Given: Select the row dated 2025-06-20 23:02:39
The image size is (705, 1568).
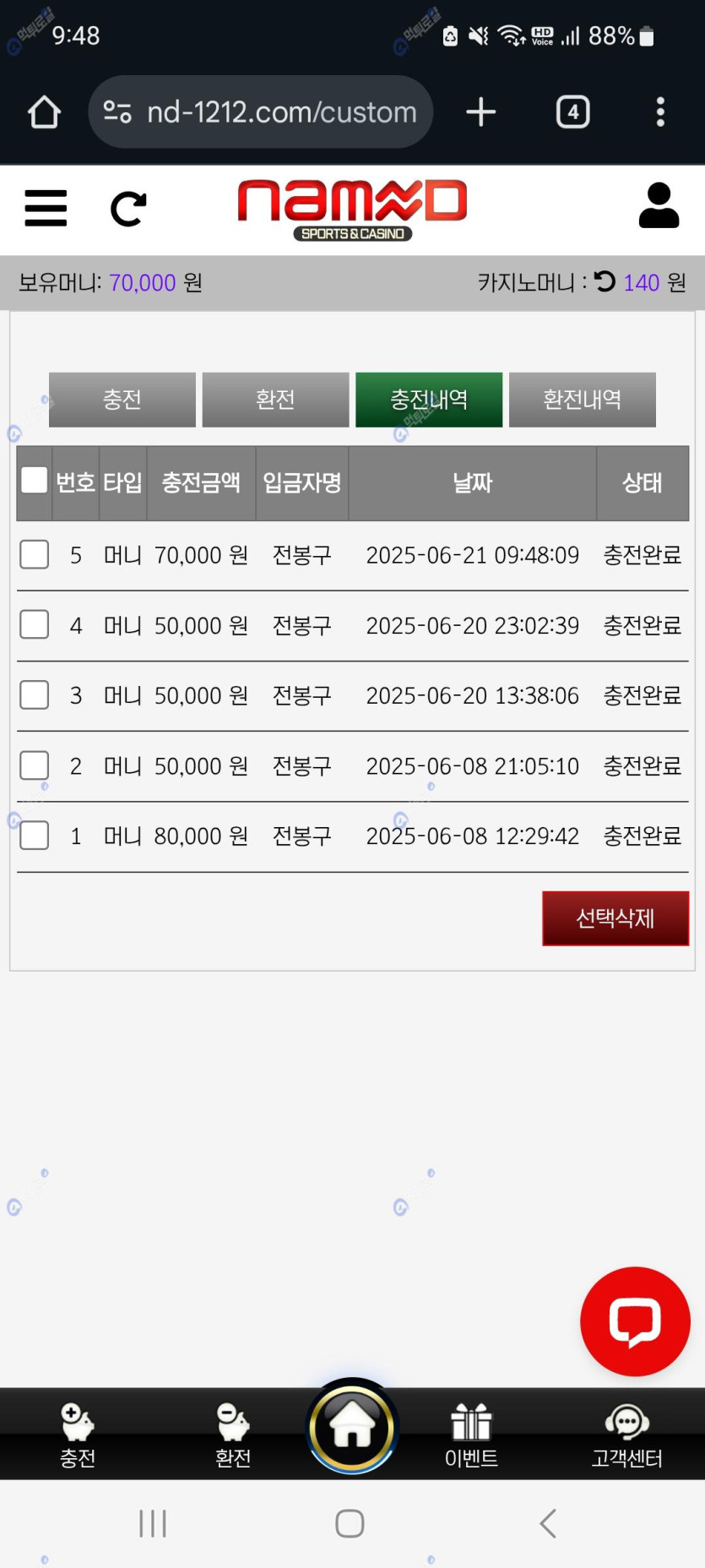Looking at the screenshot, I should [x=34, y=625].
